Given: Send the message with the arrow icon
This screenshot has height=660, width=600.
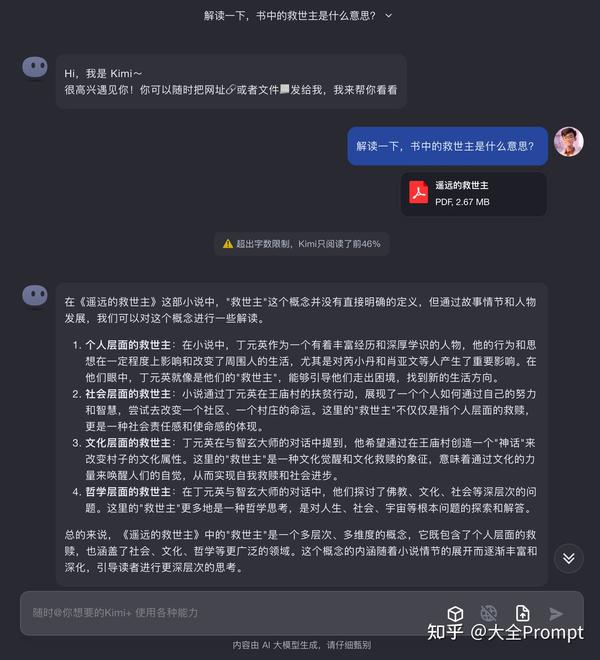Looking at the screenshot, I should pyautogui.click(x=557, y=613).
